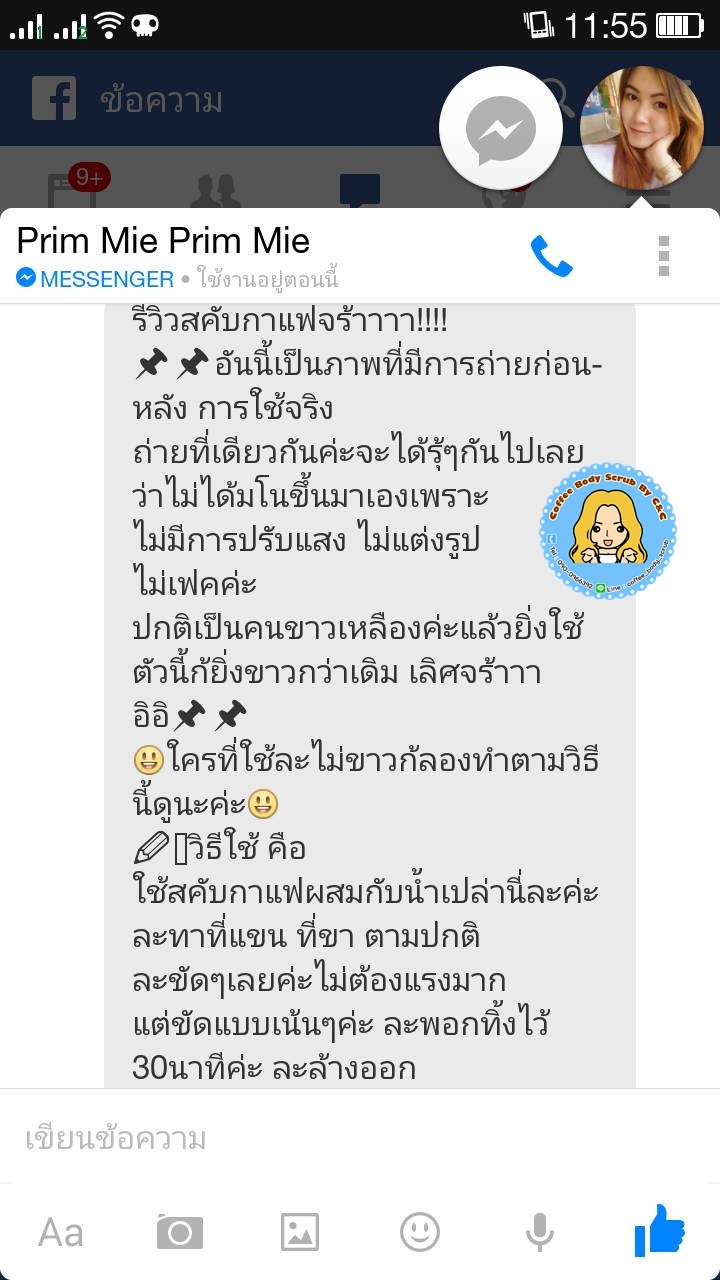Open the conversation overflow menu

pos(663,257)
